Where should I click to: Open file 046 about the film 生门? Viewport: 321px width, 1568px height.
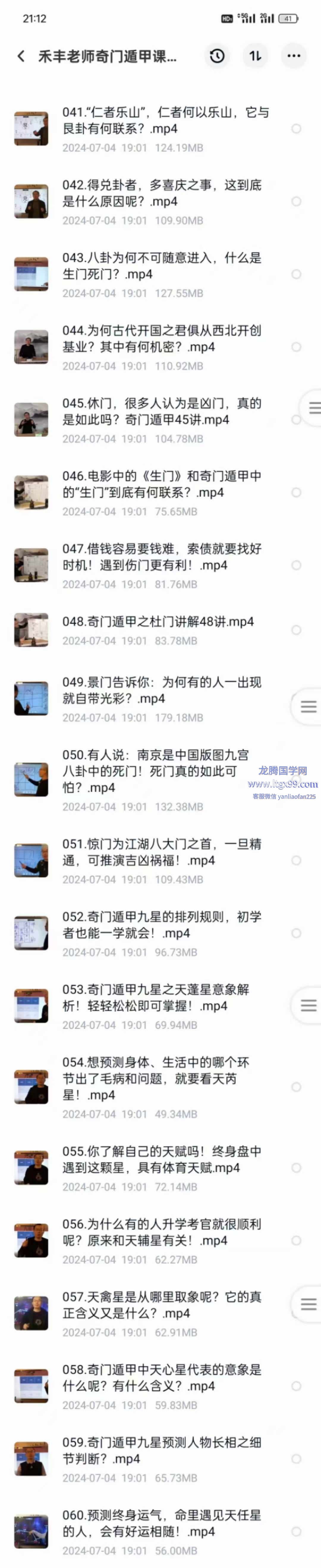[161, 484]
